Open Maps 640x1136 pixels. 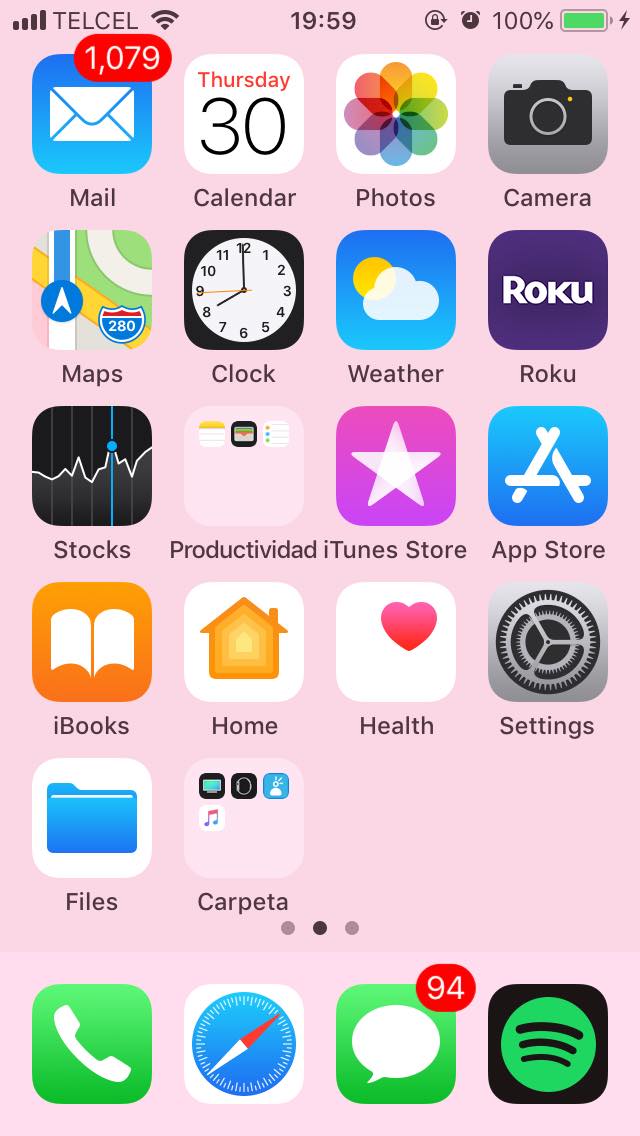92,290
